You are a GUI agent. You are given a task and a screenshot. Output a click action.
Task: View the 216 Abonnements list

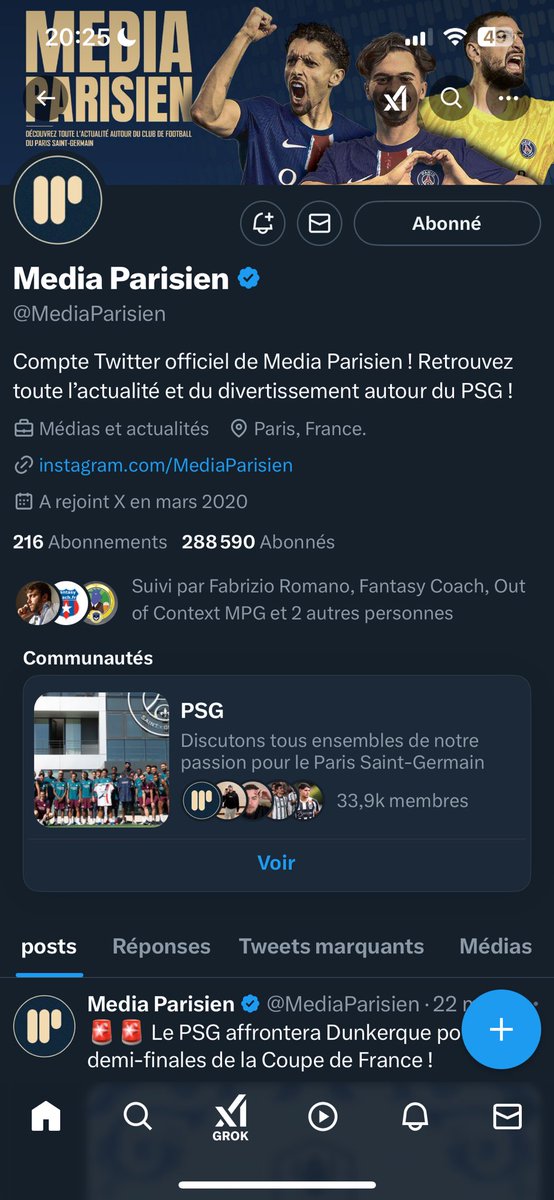(x=90, y=542)
